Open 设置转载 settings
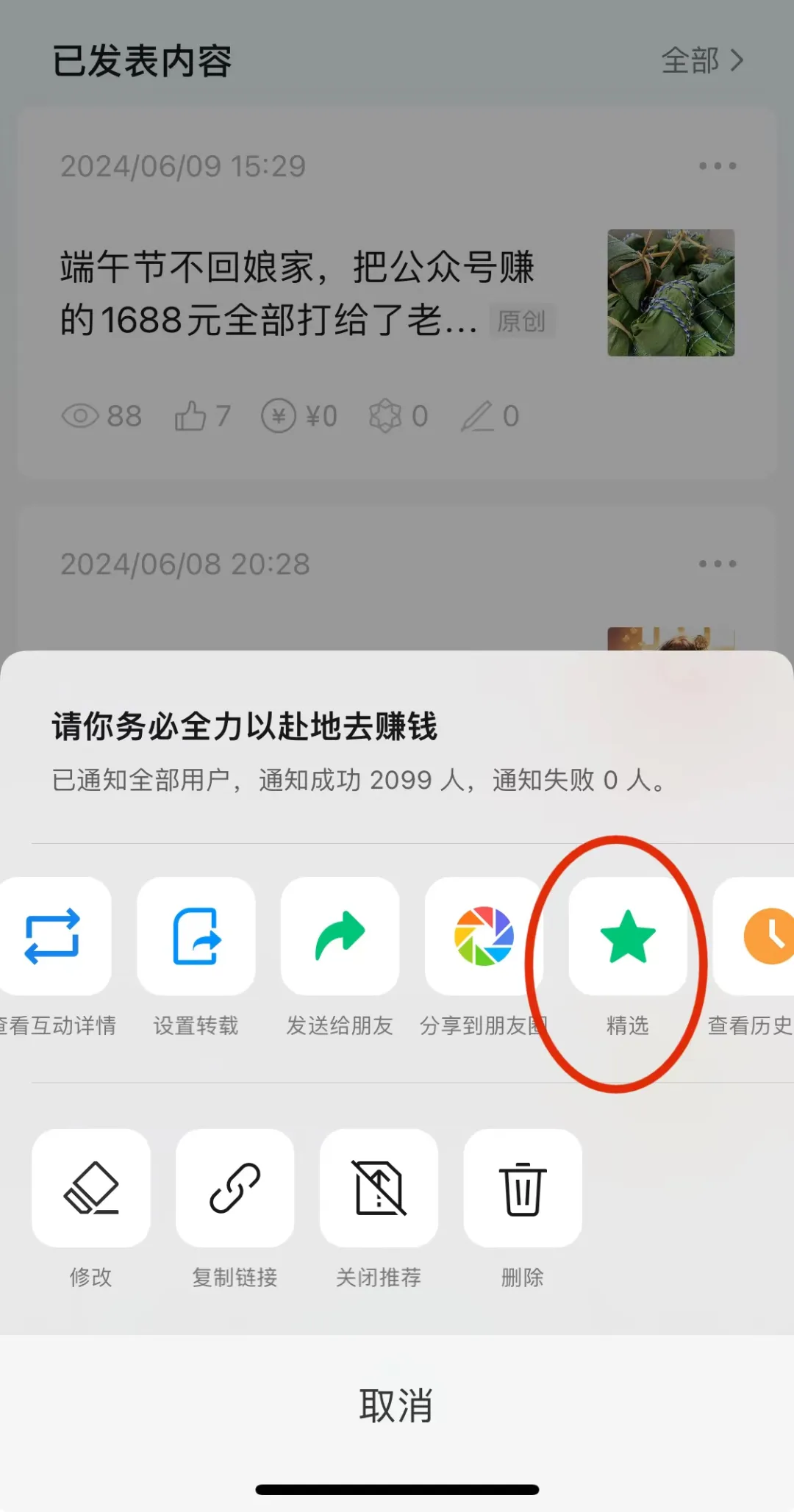794x1512 pixels. [196, 937]
